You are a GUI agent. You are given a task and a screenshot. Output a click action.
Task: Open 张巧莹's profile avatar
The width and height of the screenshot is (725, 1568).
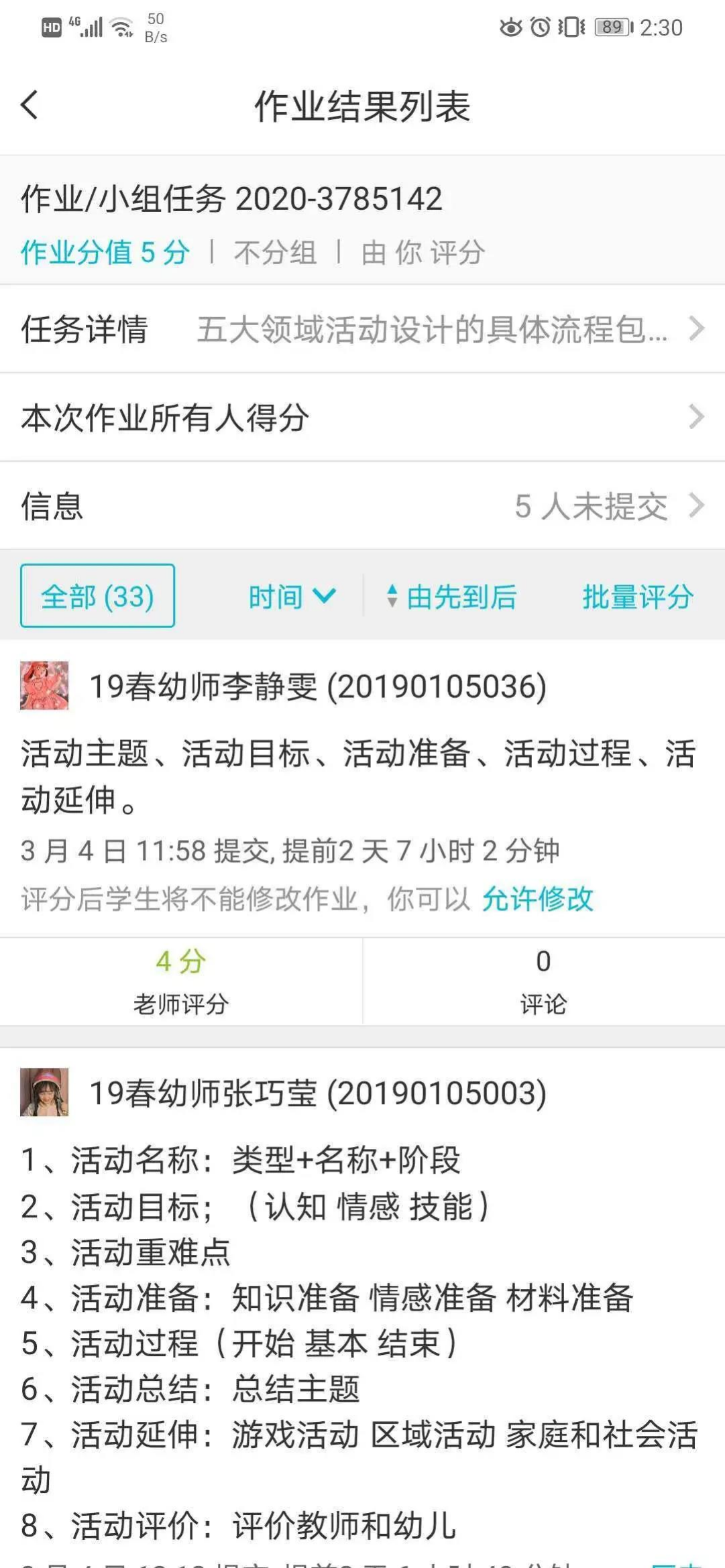tap(44, 1092)
